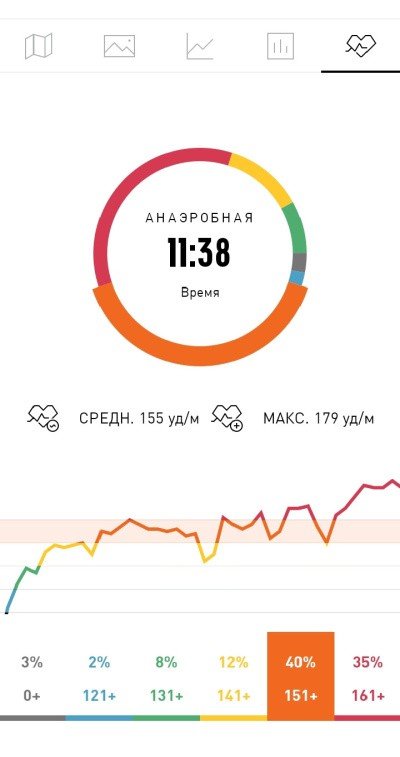Select the 121+ heart rate zone
This screenshot has width=400, height=757.
[x=99, y=678]
